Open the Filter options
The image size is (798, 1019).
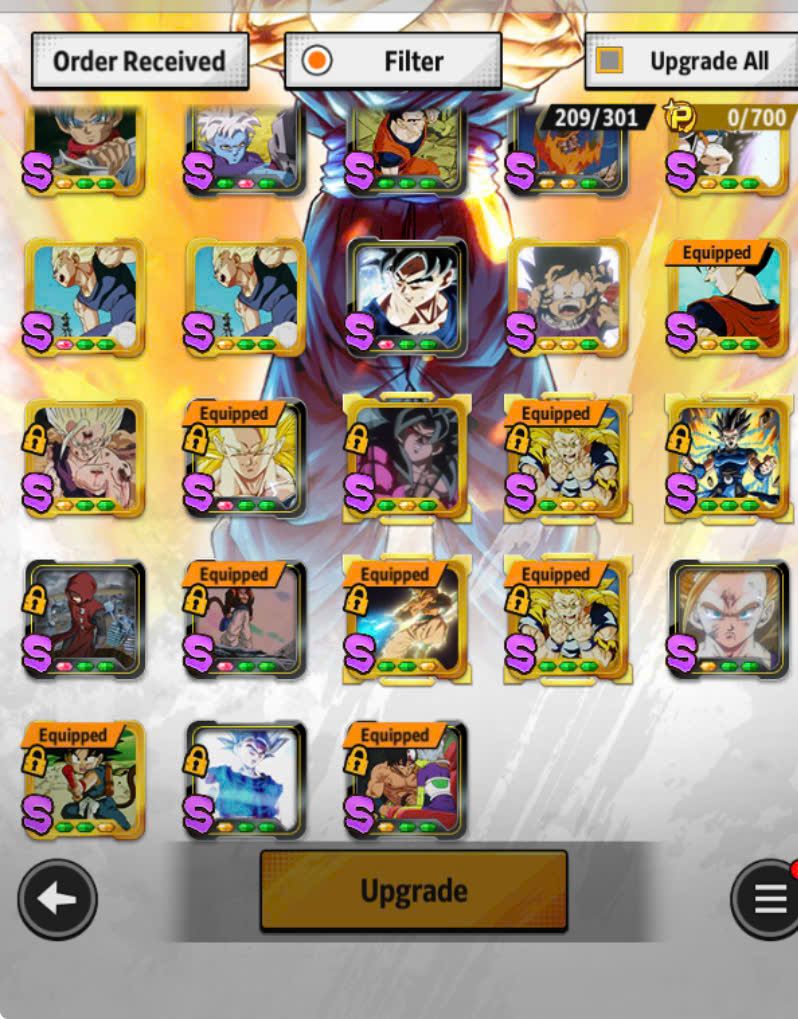click(x=393, y=61)
